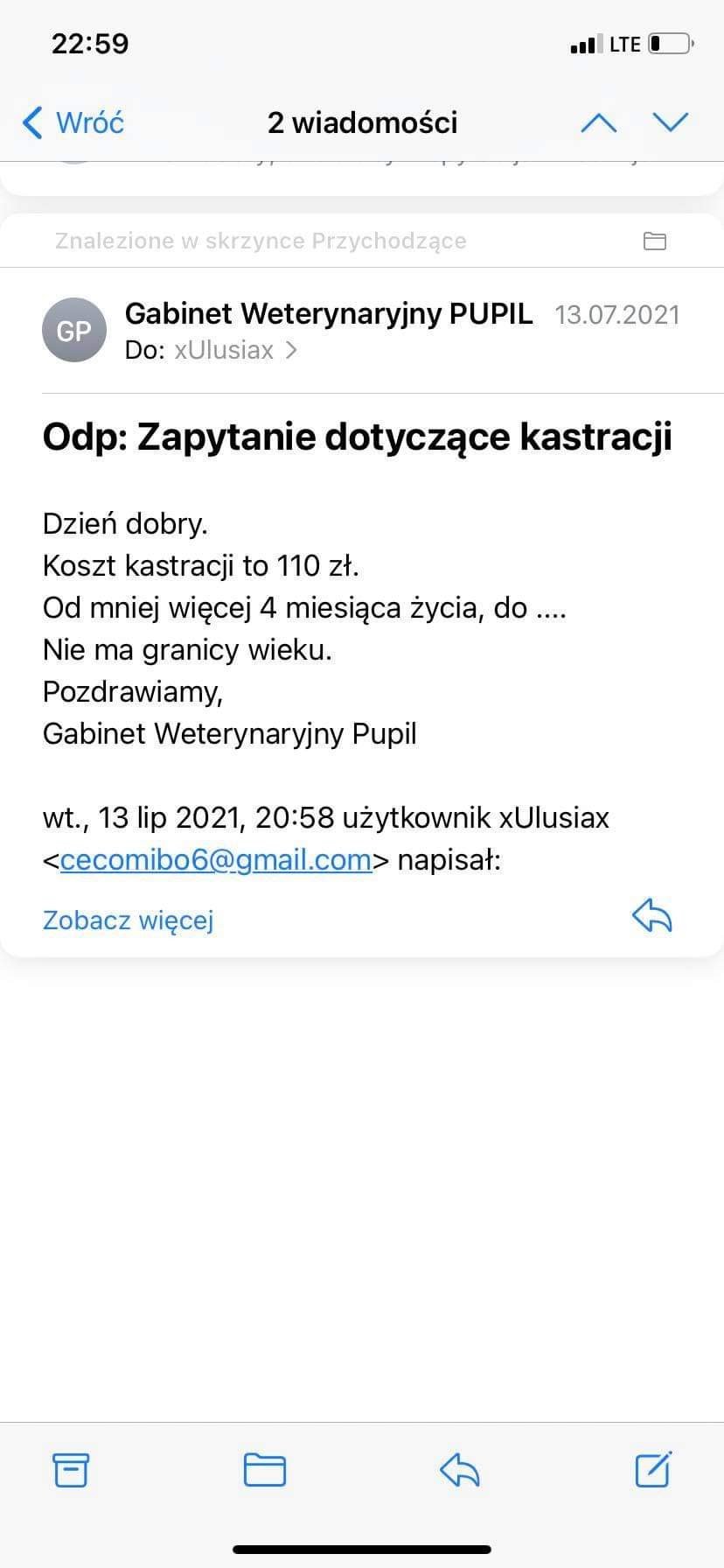Open the Przychodzące mailbox folder icon
This screenshot has height=1568, width=724.
654,241
